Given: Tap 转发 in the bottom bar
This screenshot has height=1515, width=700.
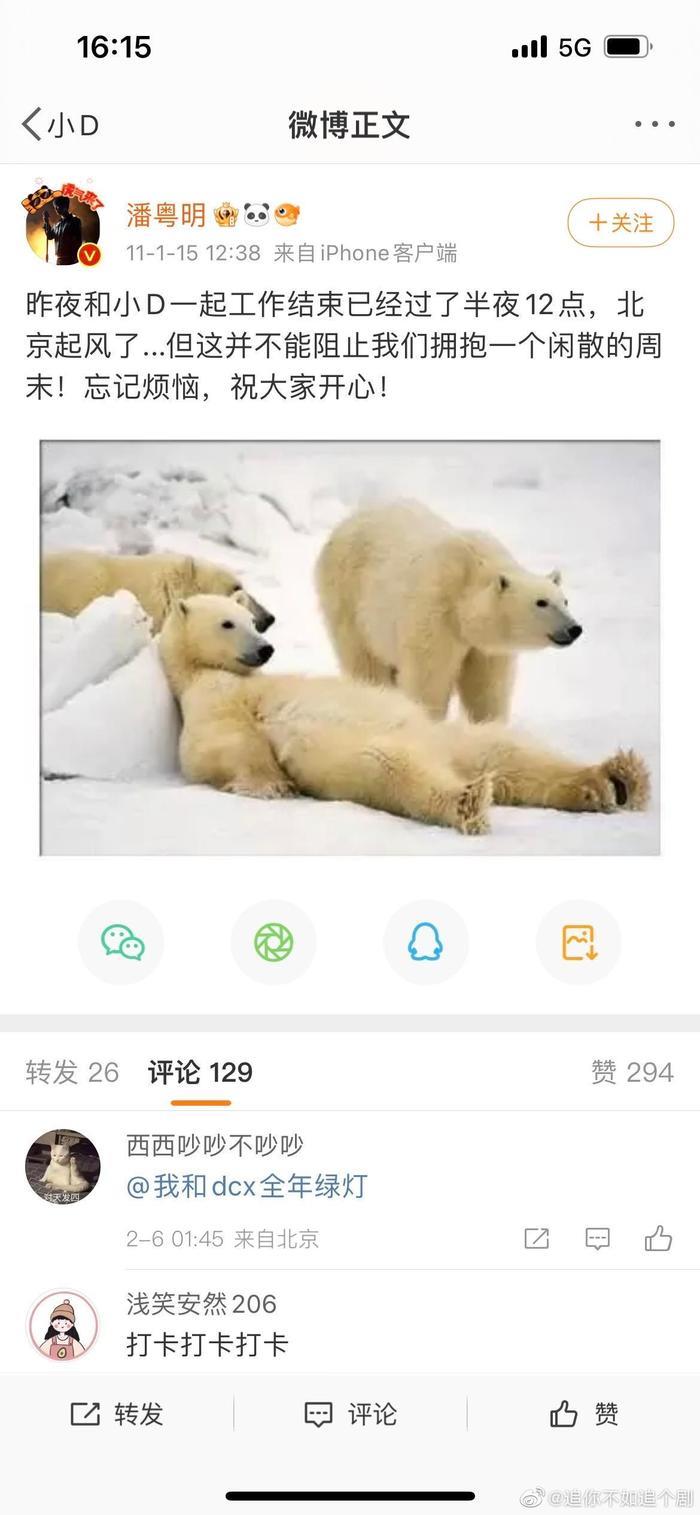Looking at the screenshot, I should (x=117, y=1414).
